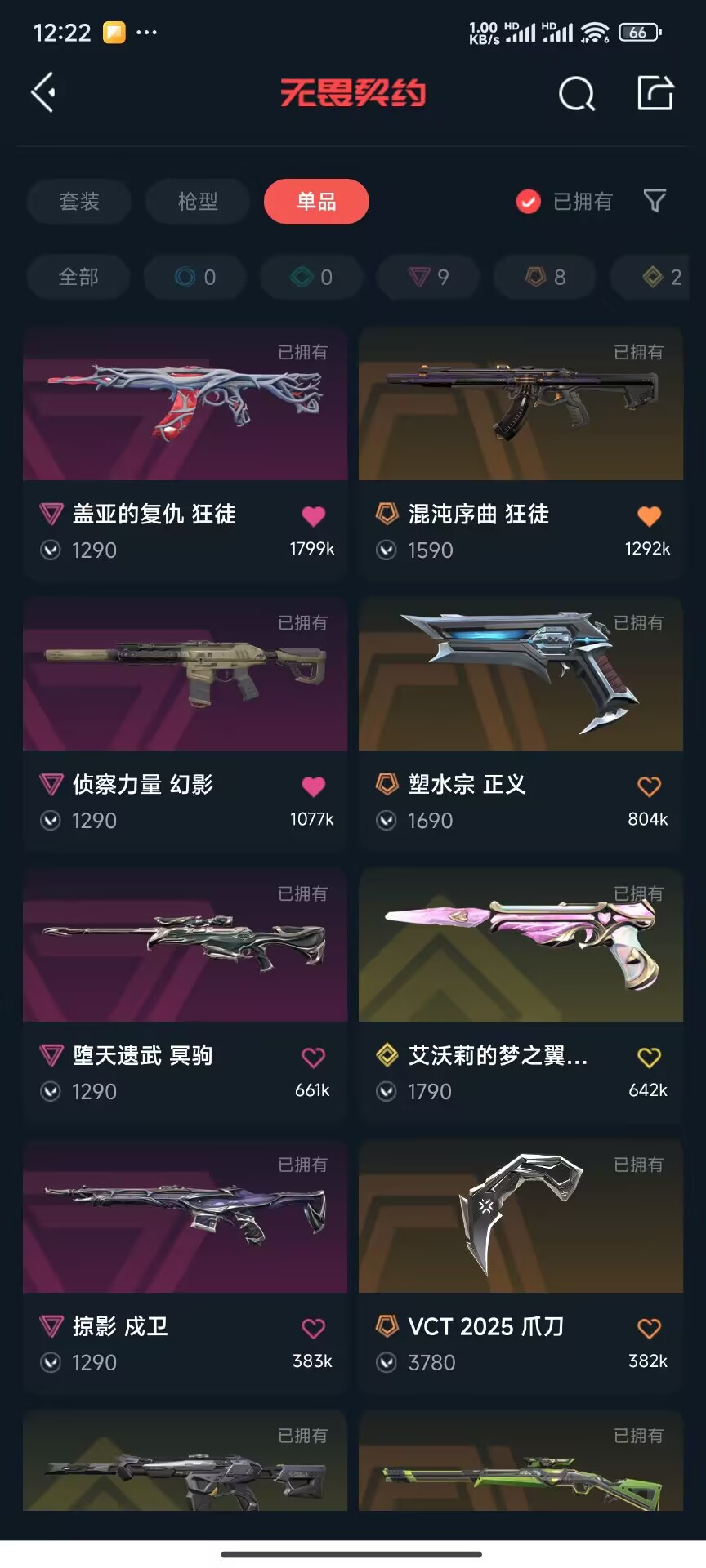Like the 塑水宗 正义 skin
Screen dimensions: 706x1568
point(649,786)
